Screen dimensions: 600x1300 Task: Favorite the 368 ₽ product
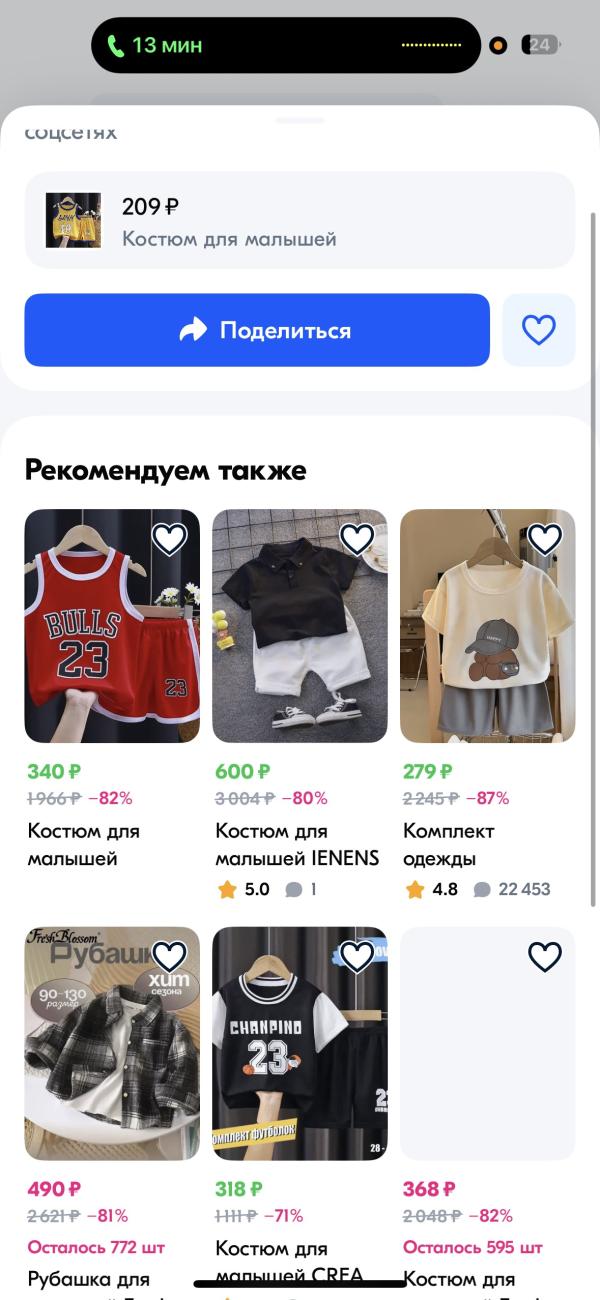tap(545, 957)
